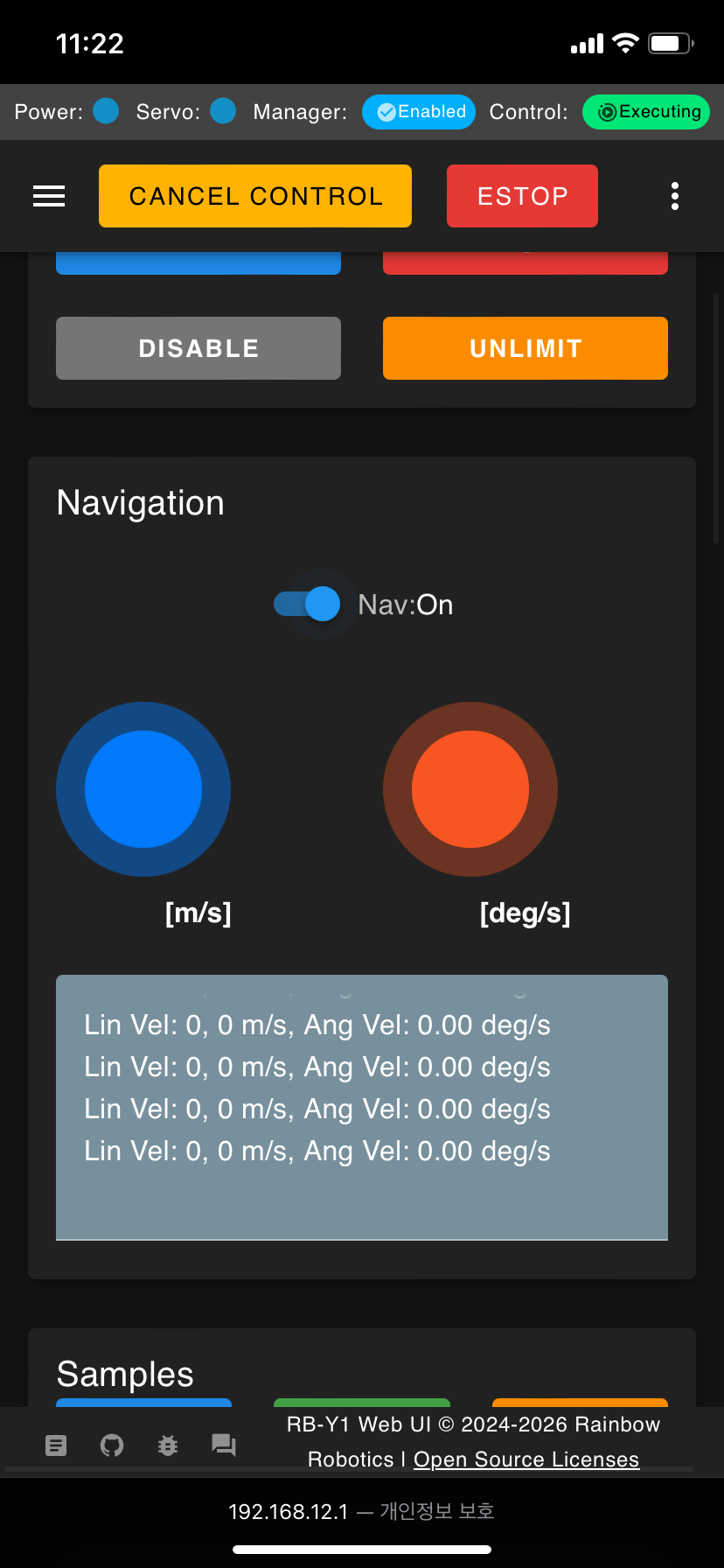Tap the gray DISABLE button
The image size is (724, 1568).
198,348
